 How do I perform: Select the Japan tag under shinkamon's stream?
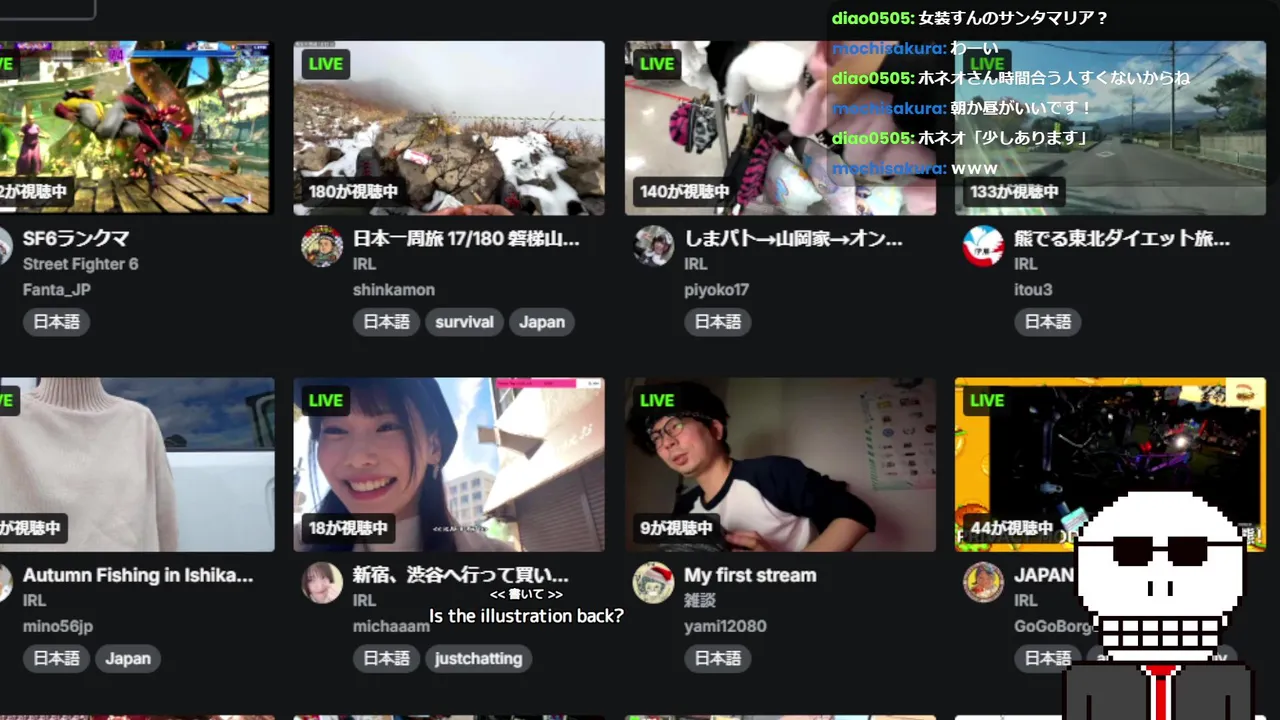[x=542, y=322]
